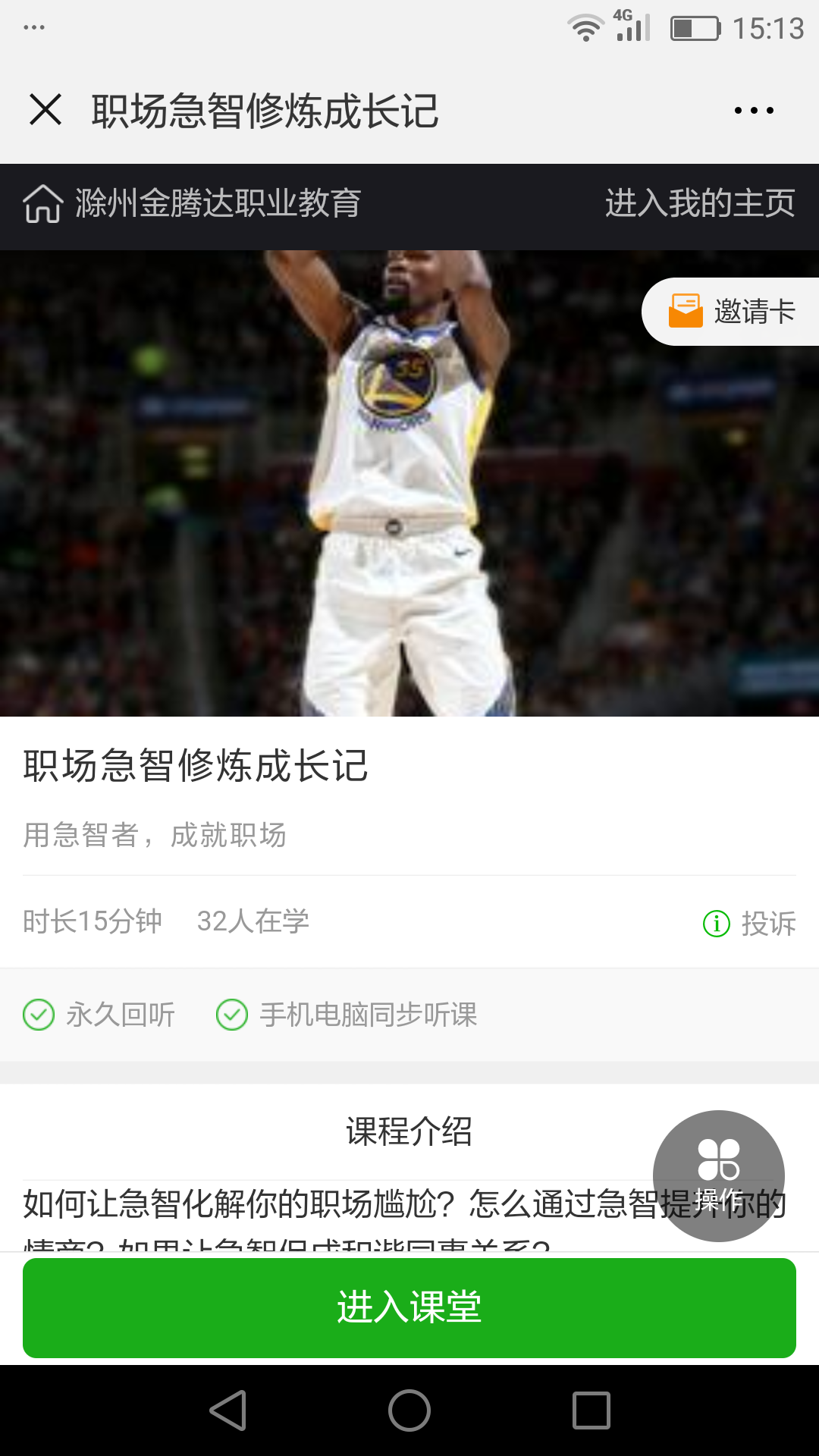Open the three-dot overflow menu
The height and width of the screenshot is (1456, 819).
(x=754, y=111)
